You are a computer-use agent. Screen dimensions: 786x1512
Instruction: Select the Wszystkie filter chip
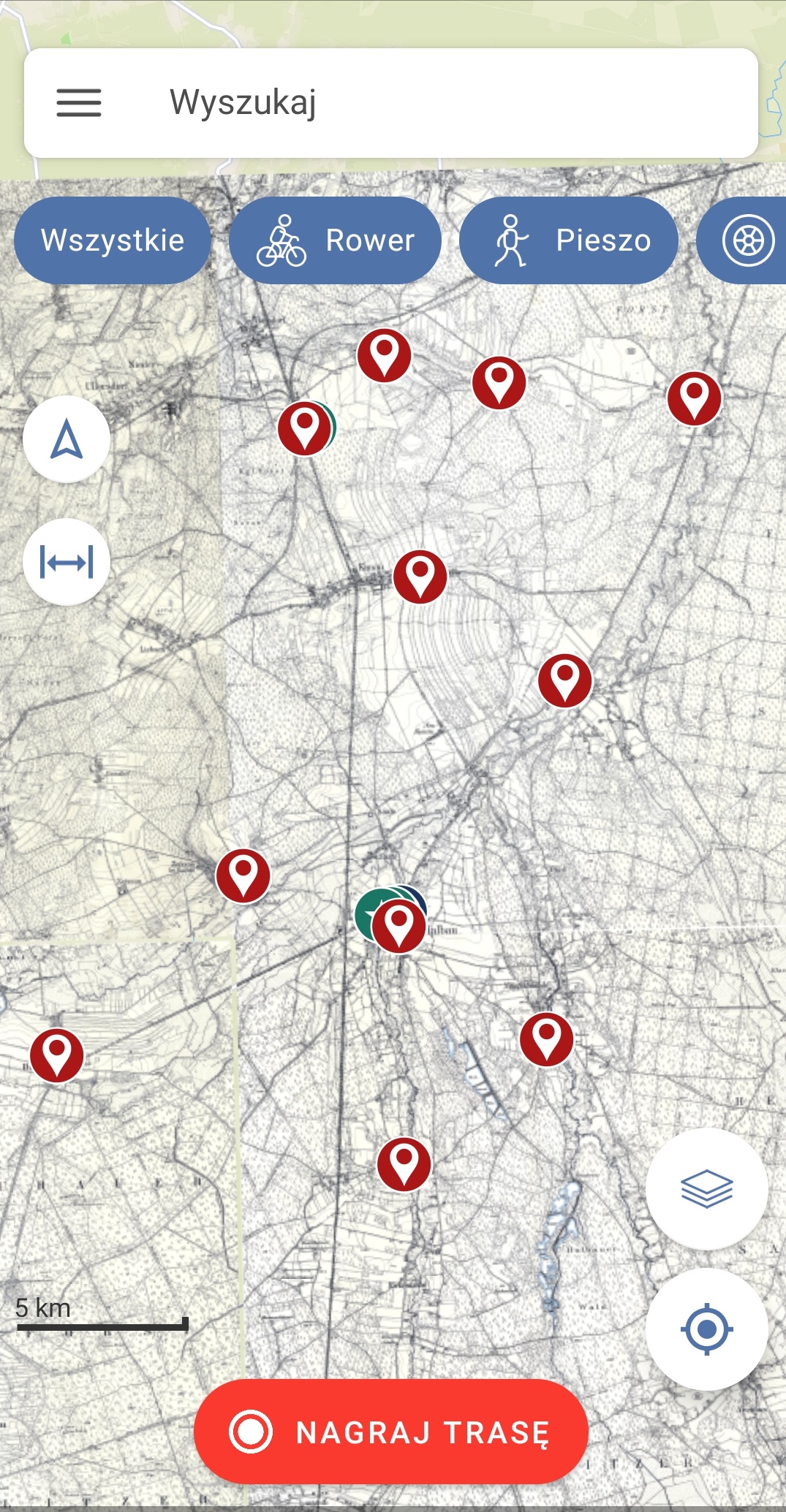tap(113, 240)
